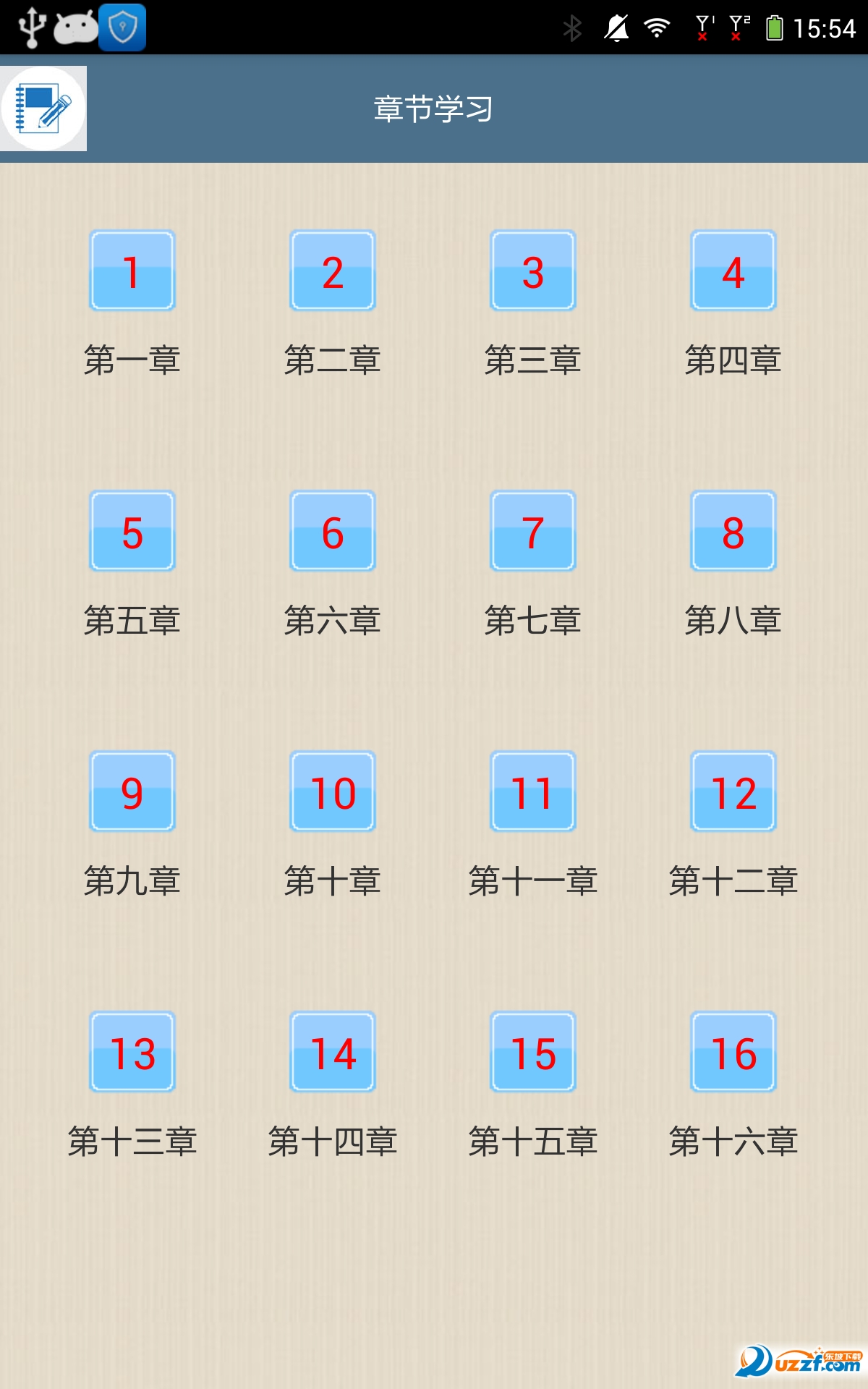Tap the notebook icon in the header
This screenshot has height=1389, width=868.
(x=43, y=109)
